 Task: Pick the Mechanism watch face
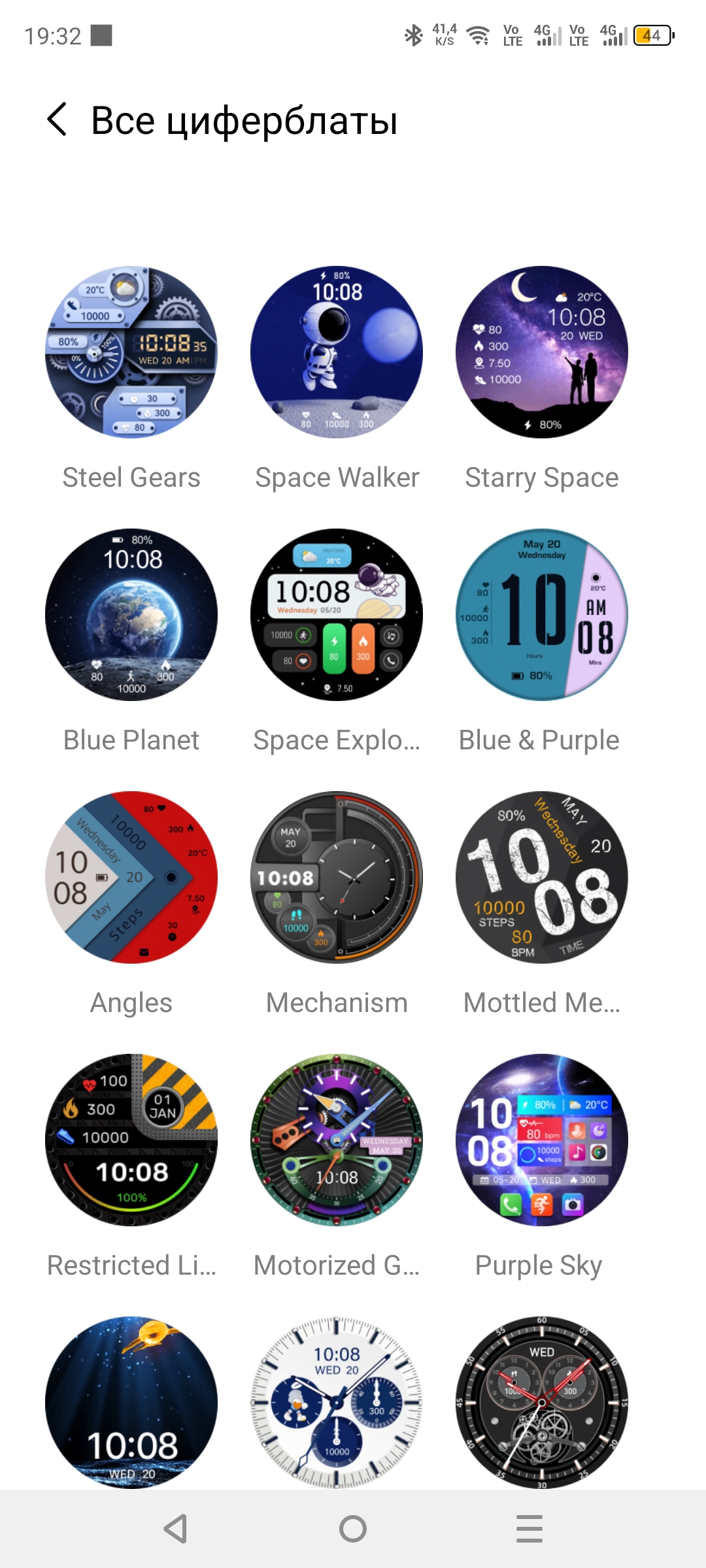coord(337,877)
